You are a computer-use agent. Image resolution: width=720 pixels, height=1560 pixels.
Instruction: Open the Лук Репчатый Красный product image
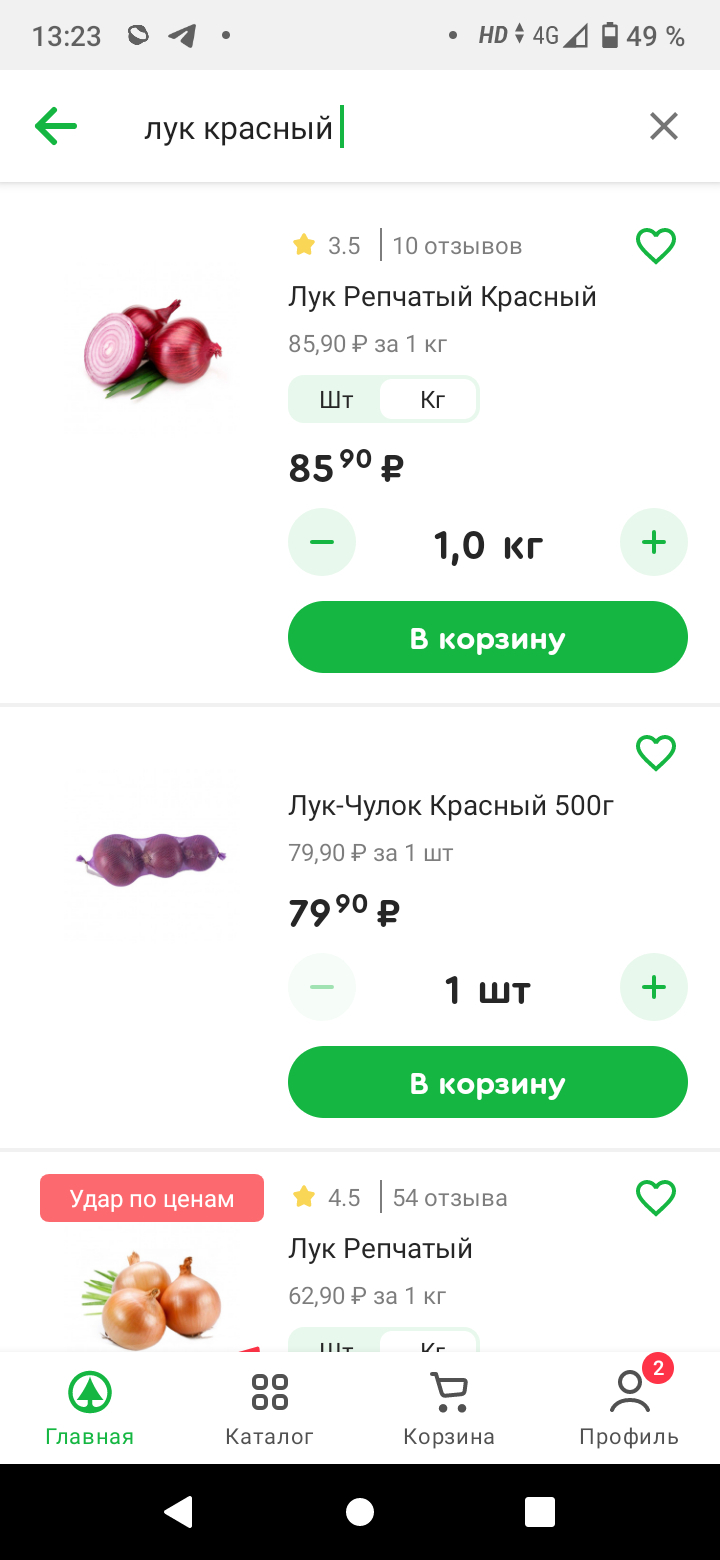coord(152,350)
